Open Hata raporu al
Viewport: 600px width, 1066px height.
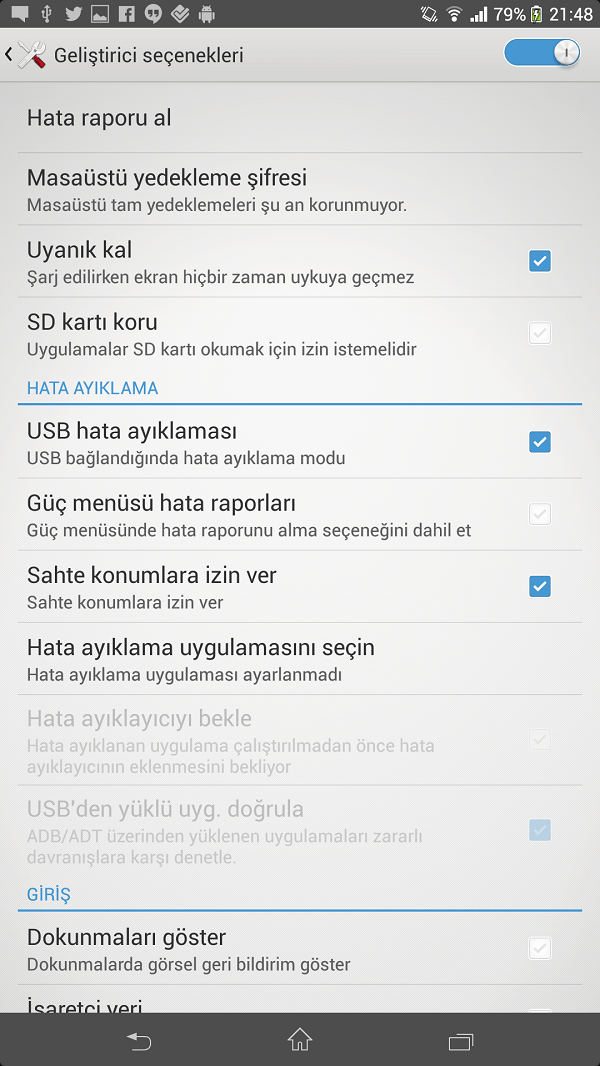[x=300, y=118]
